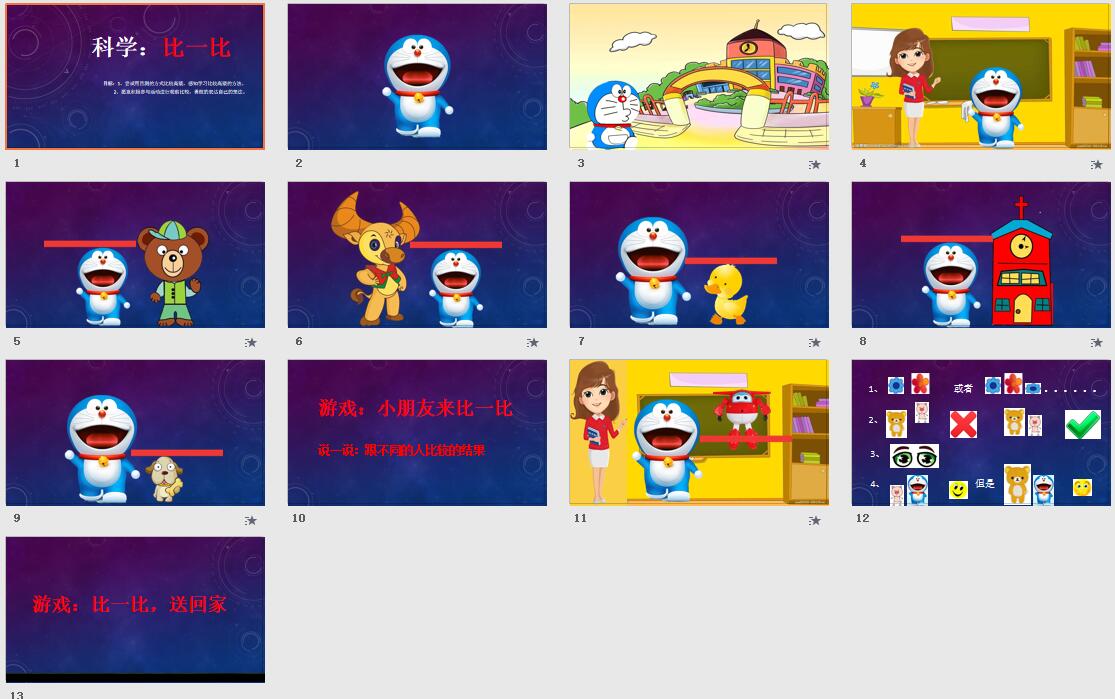This screenshot has width=1115, height=699.
Task: Open slide 2 with Doraemon alone
Action: click(417, 77)
